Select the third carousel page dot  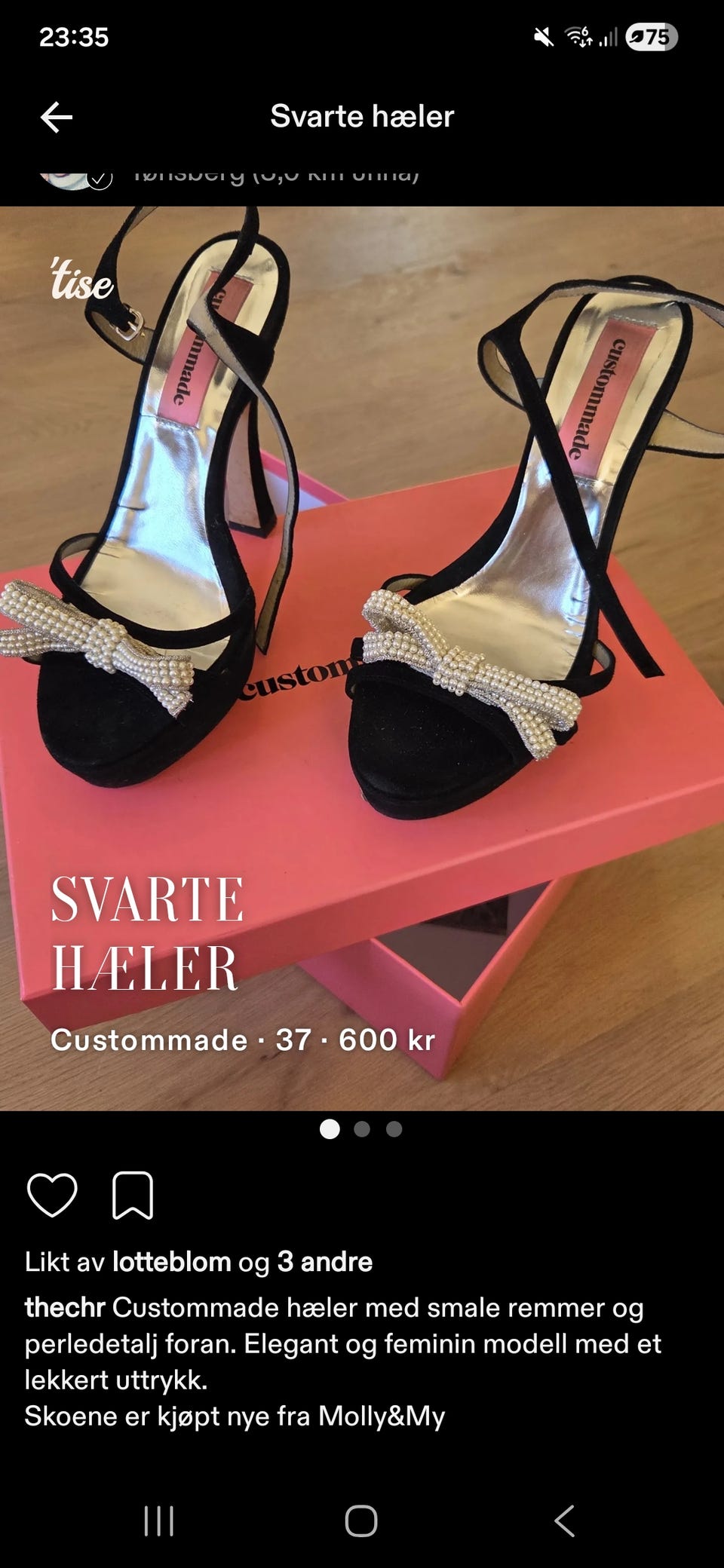tap(394, 1129)
